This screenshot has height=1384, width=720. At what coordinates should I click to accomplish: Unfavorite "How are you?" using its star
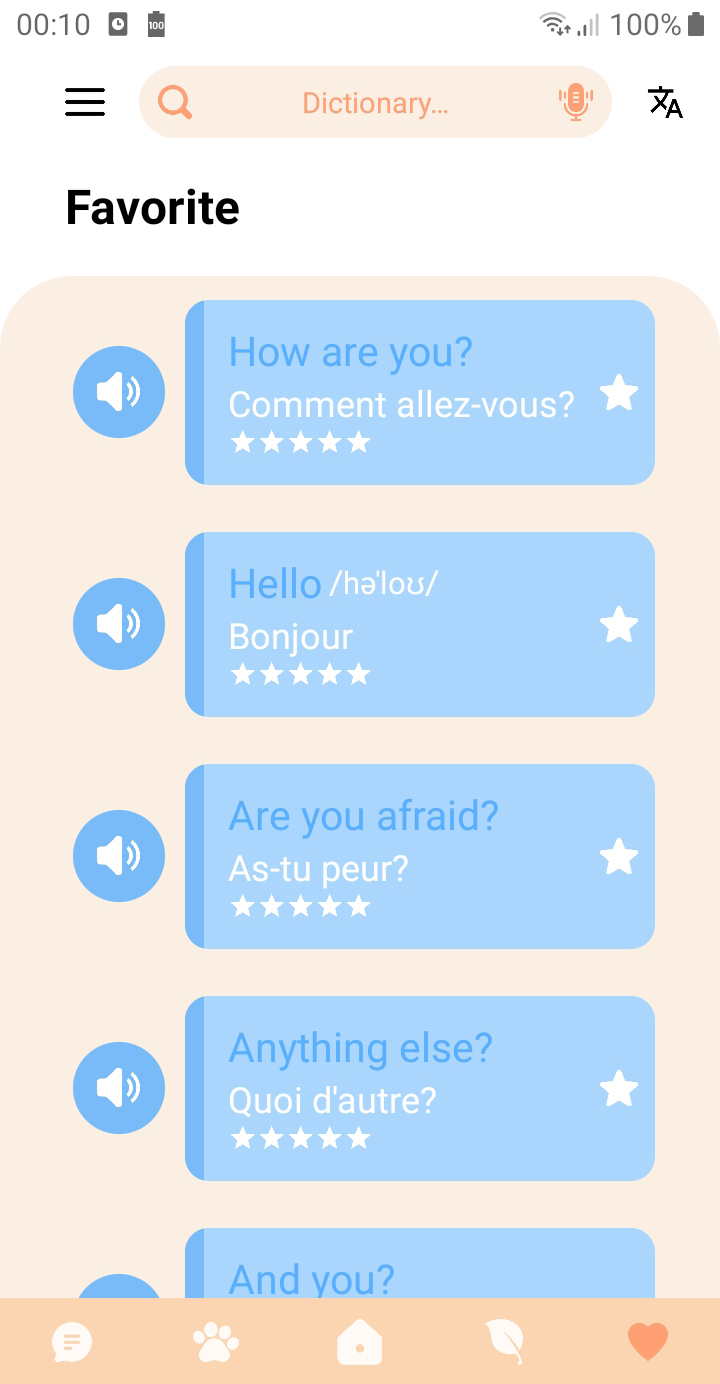click(619, 393)
